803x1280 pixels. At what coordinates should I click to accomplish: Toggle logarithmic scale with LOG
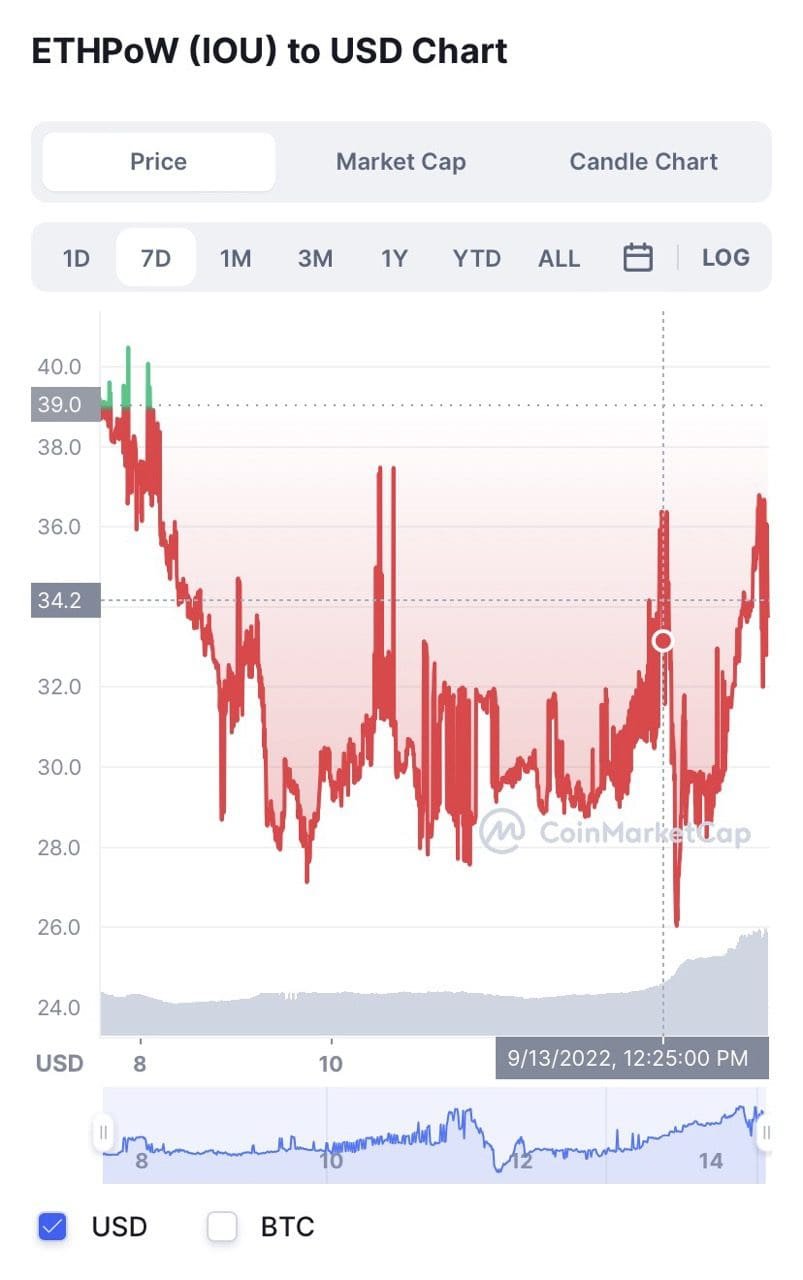tap(726, 257)
